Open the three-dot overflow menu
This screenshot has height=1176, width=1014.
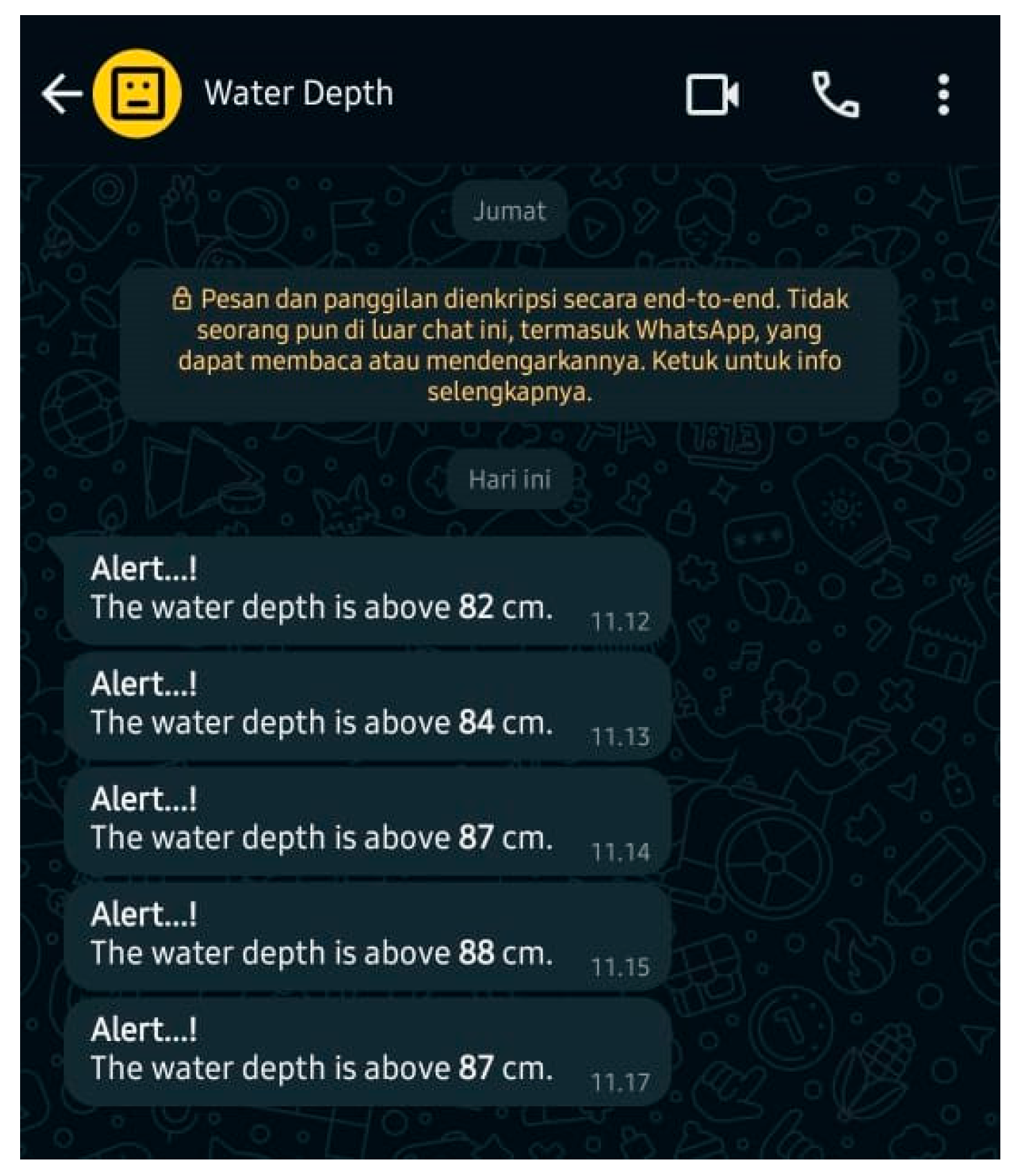(944, 94)
